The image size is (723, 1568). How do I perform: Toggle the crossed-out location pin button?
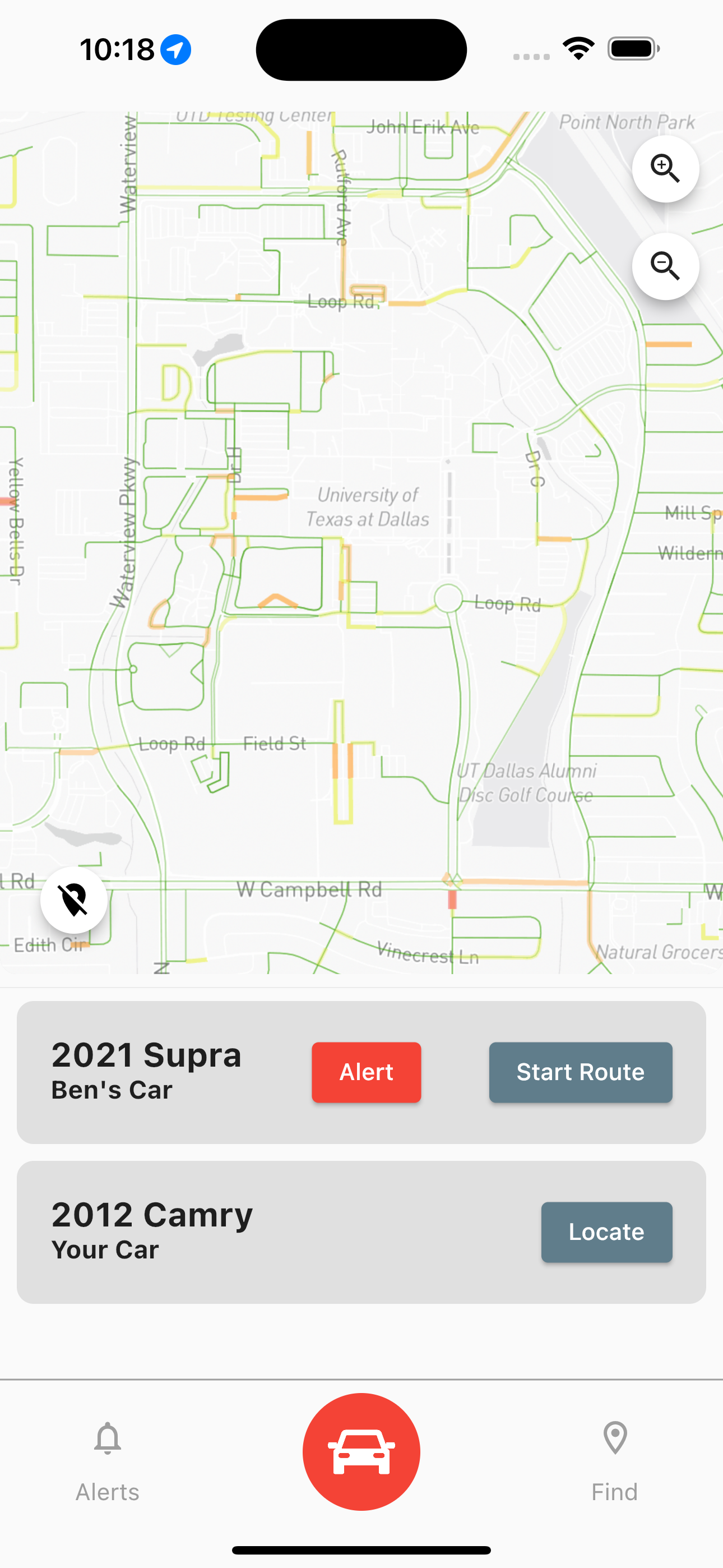point(74,900)
